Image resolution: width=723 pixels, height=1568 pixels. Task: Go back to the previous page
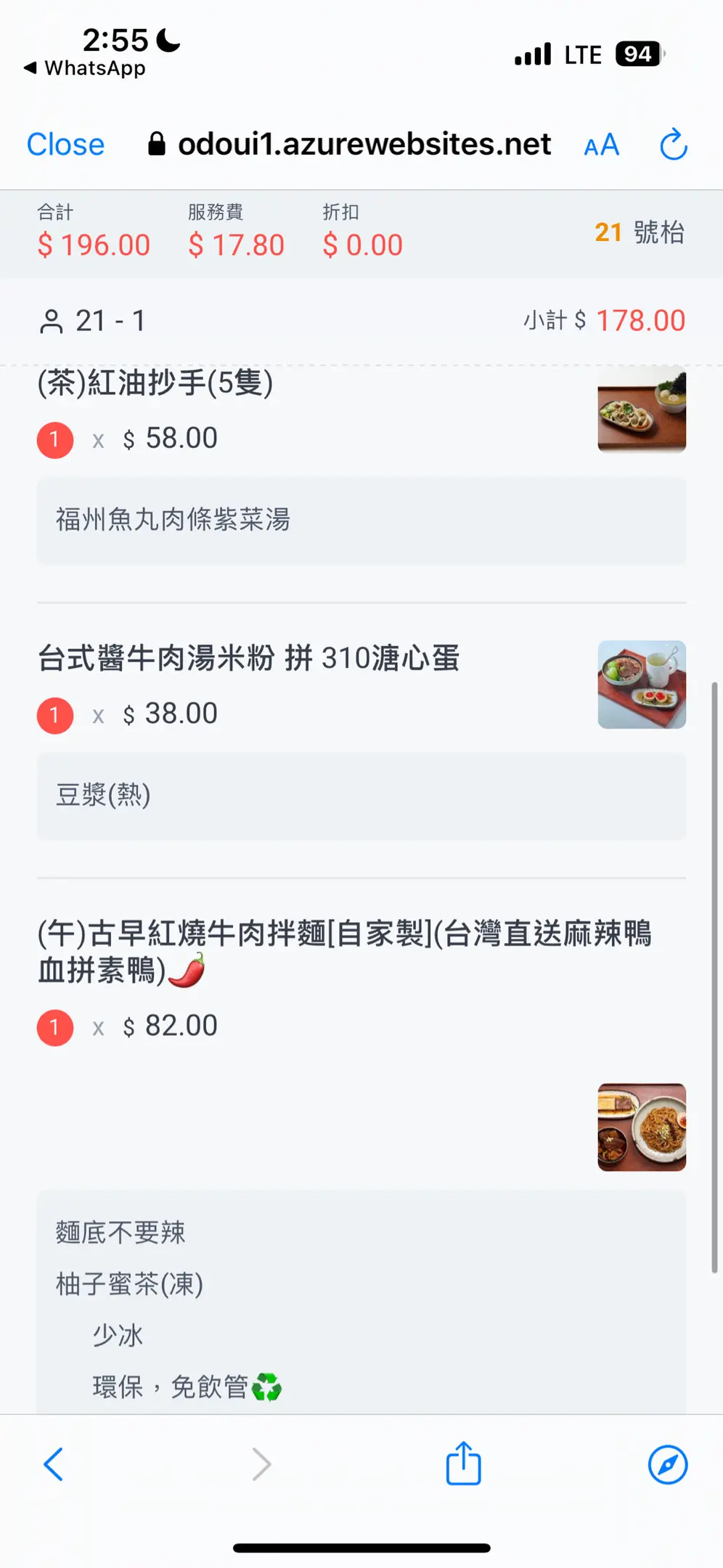(x=54, y=1464)
